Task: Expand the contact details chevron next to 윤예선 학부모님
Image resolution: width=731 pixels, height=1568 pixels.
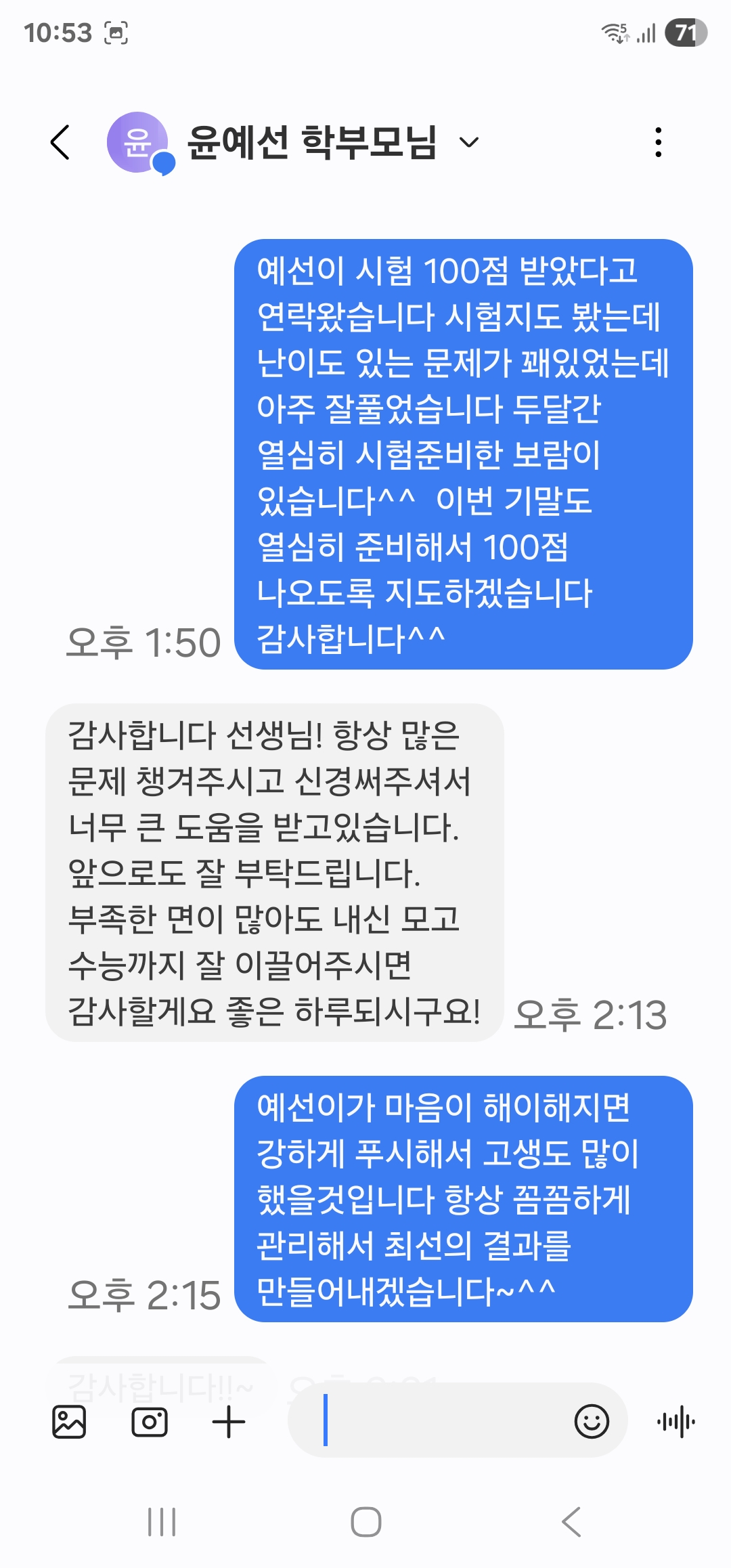Action: coord(468,142)
